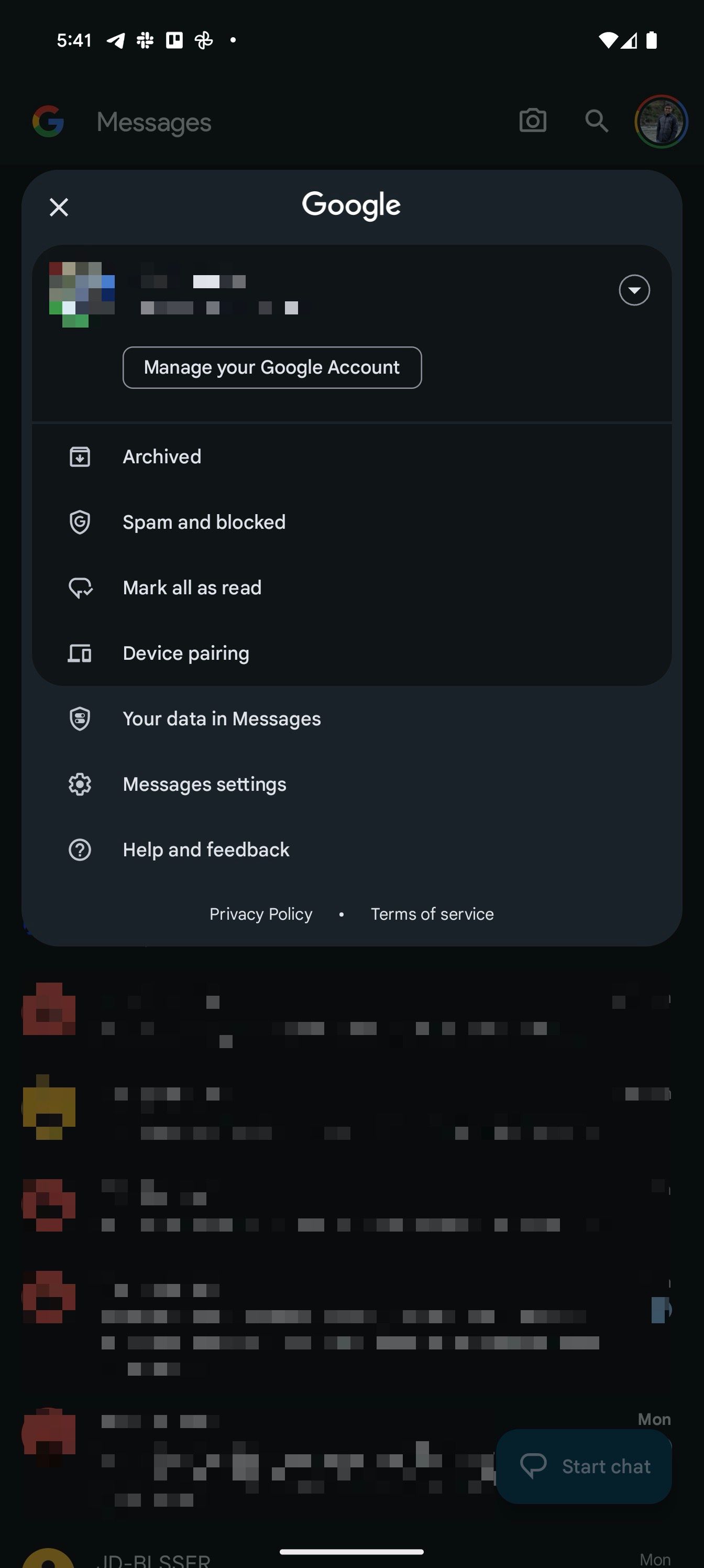Expand the account switcher chevron
The width and height of the screenshot is (704, 1568).
pyautogui.click(x=634, y=291)
